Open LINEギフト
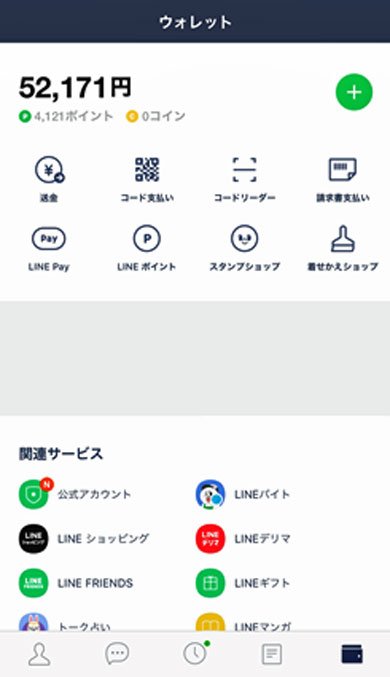The width and height of the screenshot is (390, 677). point(243,583)
